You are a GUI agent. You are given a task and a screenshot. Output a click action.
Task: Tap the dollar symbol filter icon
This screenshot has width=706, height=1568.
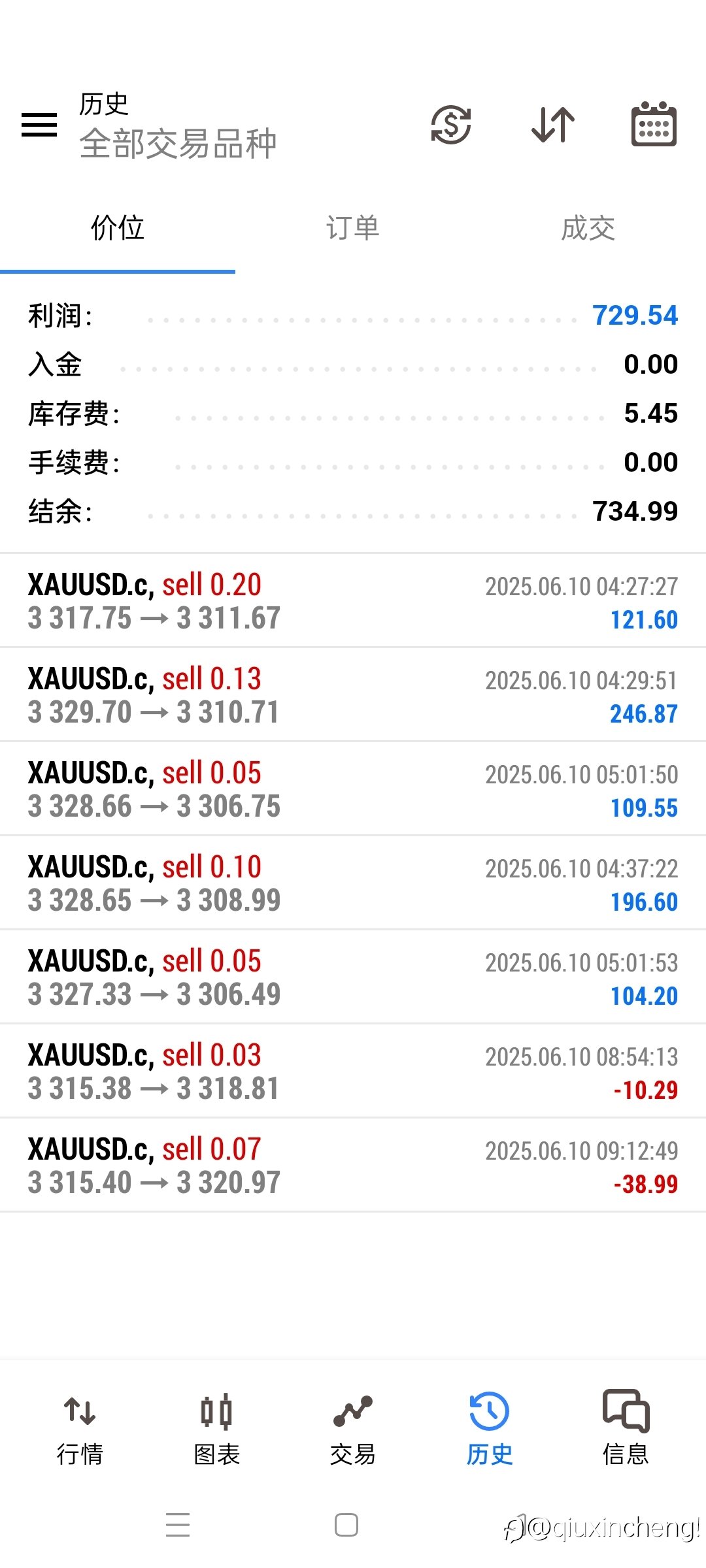click(451, 124)
